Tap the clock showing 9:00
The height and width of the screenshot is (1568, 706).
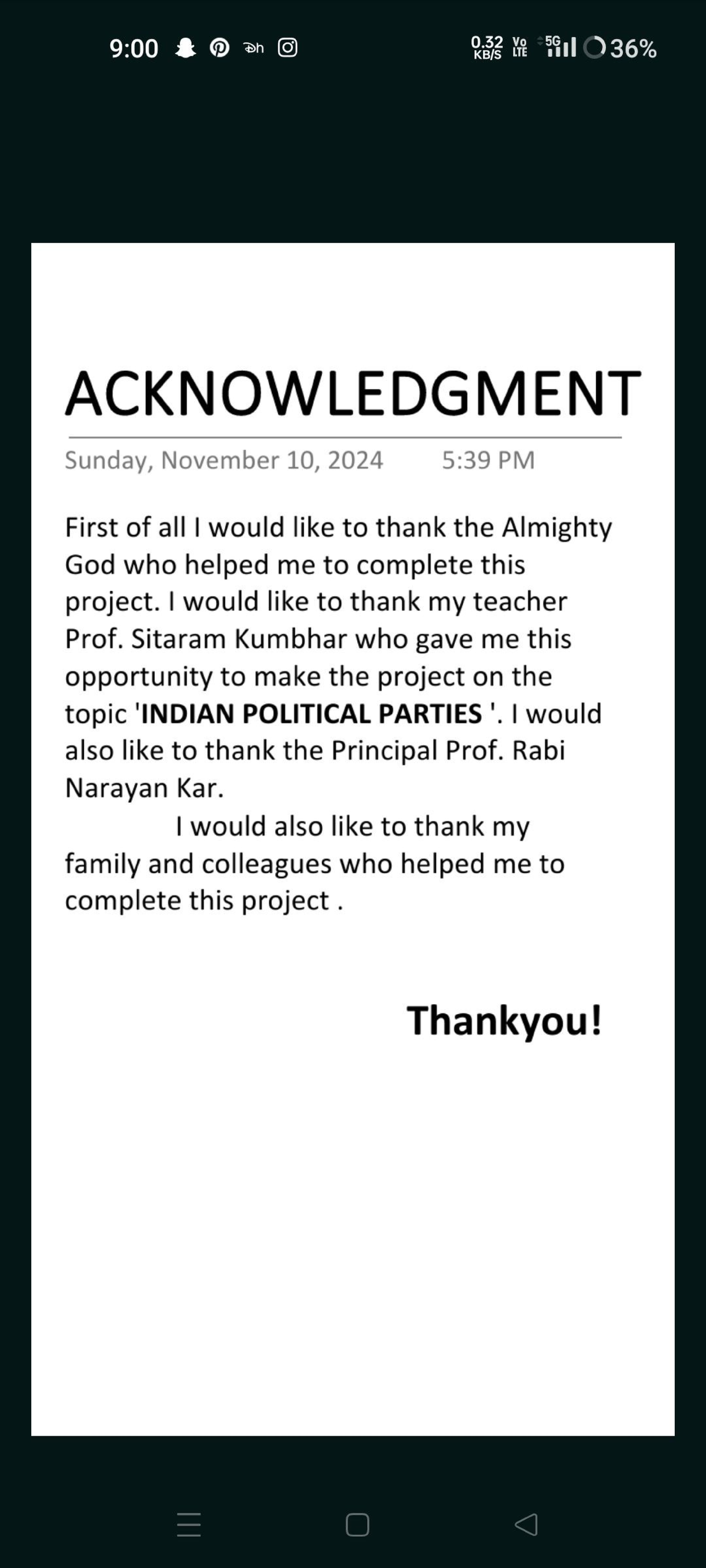tap(134, 48)
